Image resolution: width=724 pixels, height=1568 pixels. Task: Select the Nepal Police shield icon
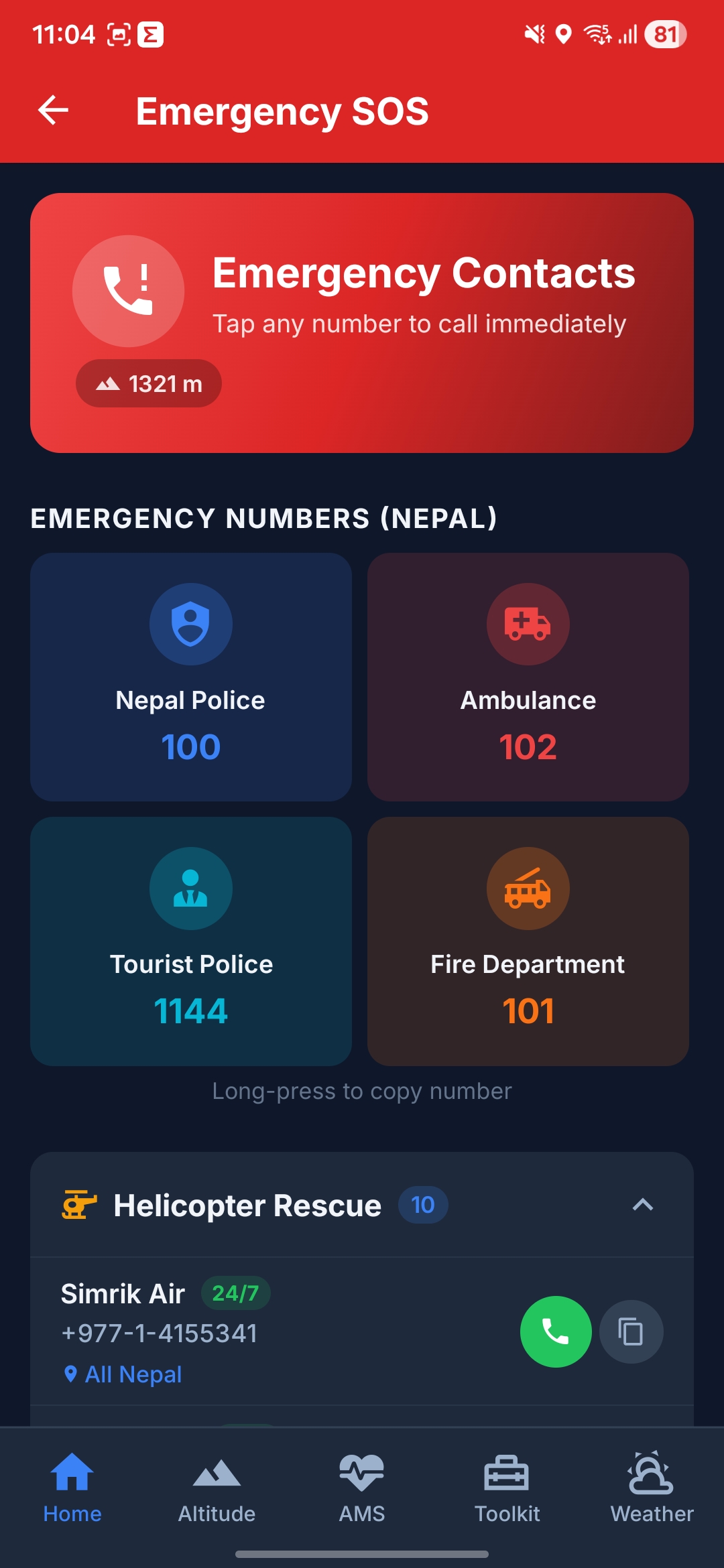tap(191, 623)
